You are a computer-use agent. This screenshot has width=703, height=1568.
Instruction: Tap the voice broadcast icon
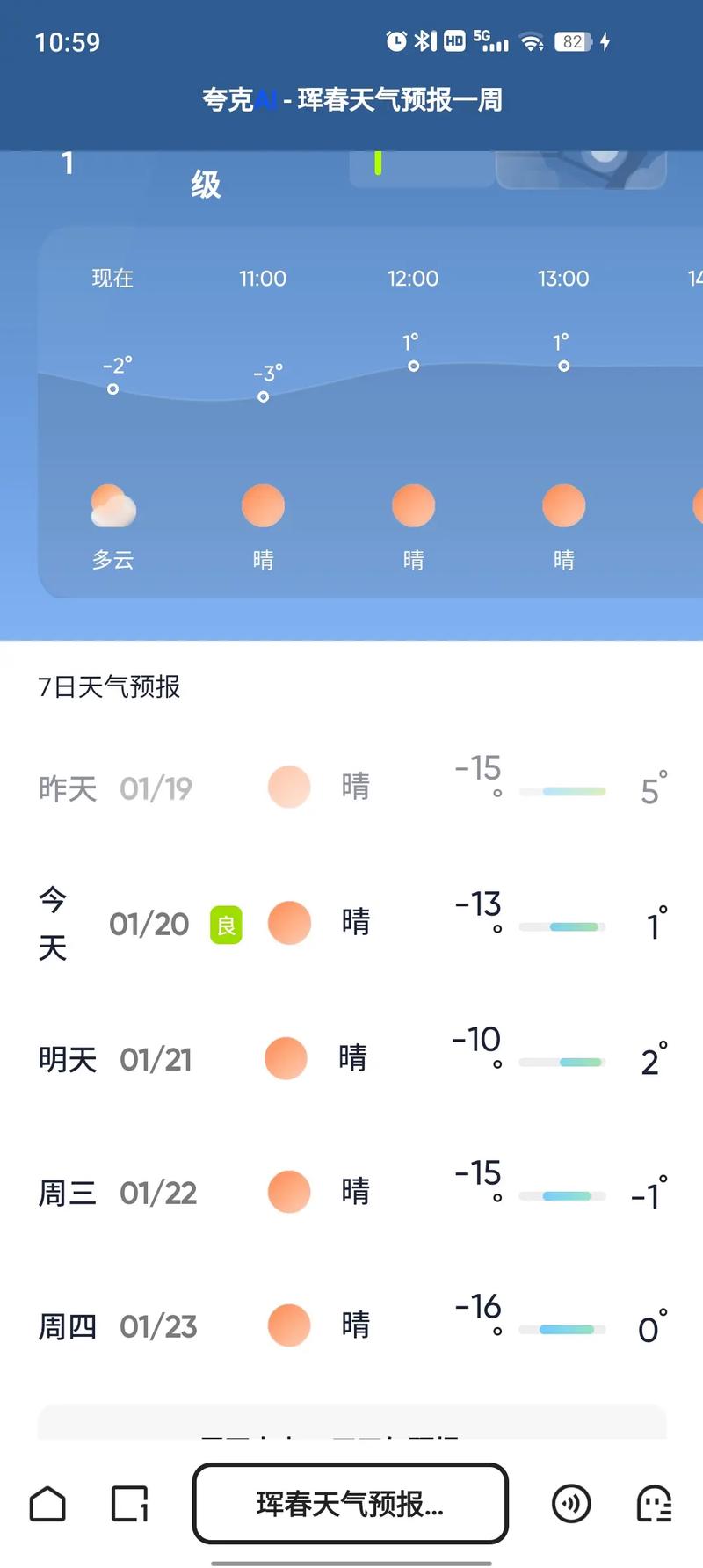coord(573,1504)
